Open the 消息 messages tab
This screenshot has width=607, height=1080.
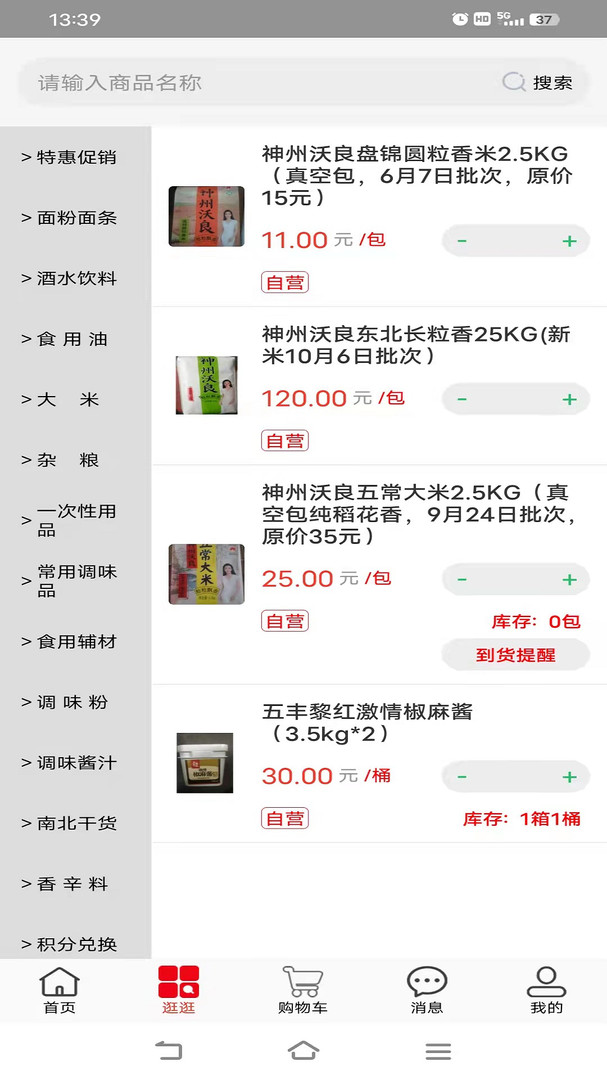[x=427, y=990]
